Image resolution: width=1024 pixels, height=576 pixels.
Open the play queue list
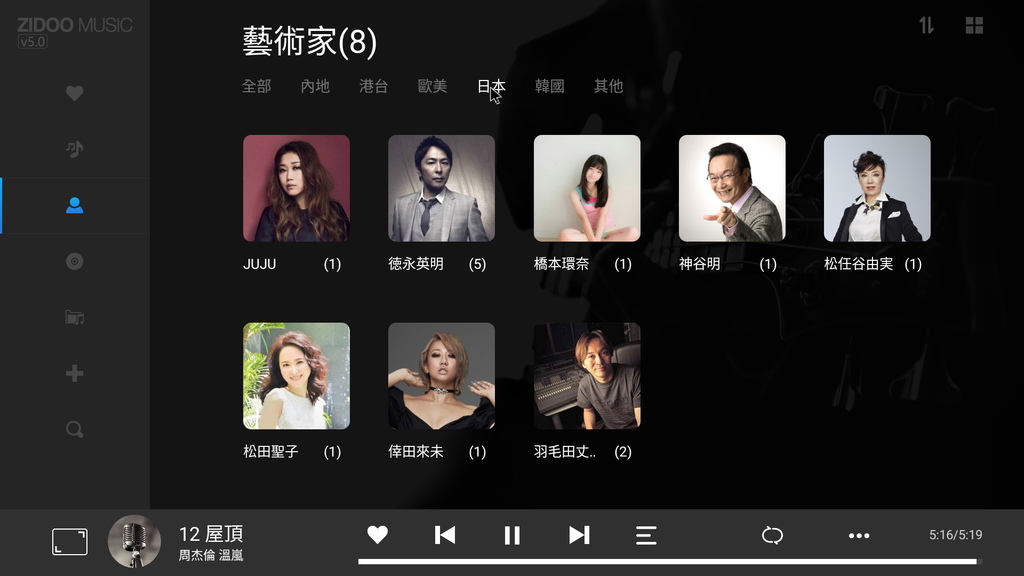(646, 535)
